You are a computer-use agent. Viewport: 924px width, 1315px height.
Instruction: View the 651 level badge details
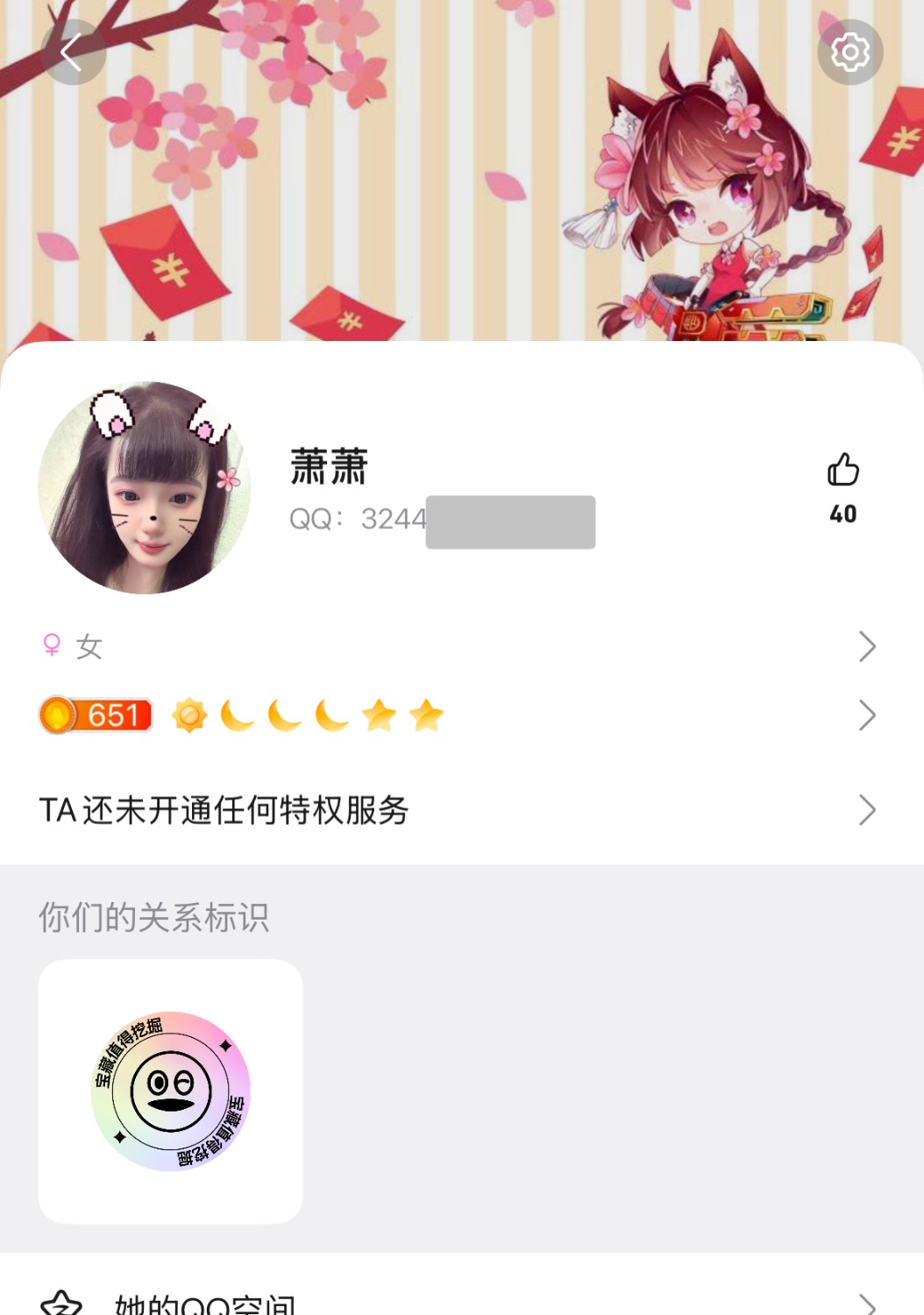pos(96,715)
